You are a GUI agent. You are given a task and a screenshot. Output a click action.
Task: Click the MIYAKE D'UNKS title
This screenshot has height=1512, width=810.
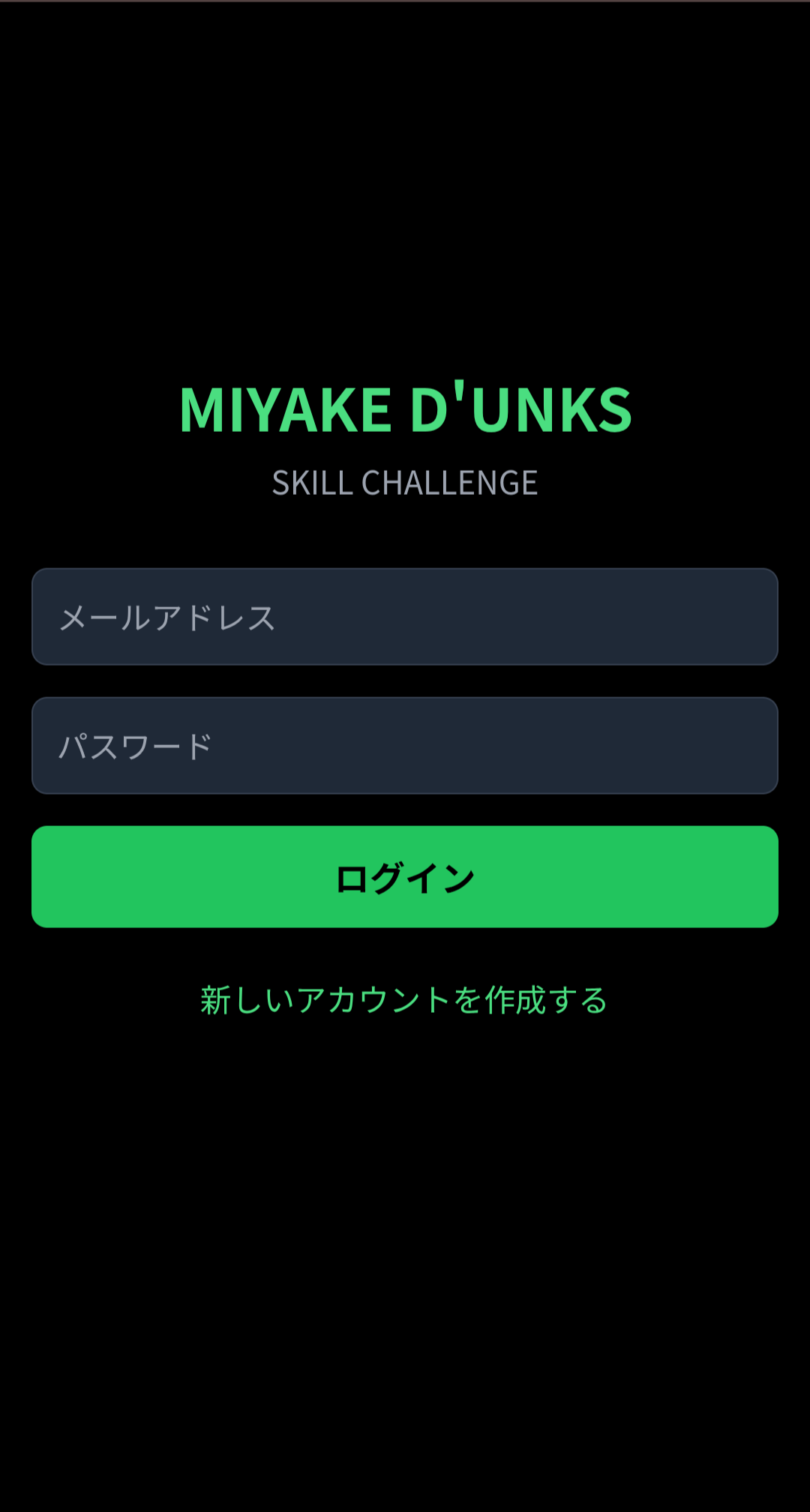[x=405, y=409]
